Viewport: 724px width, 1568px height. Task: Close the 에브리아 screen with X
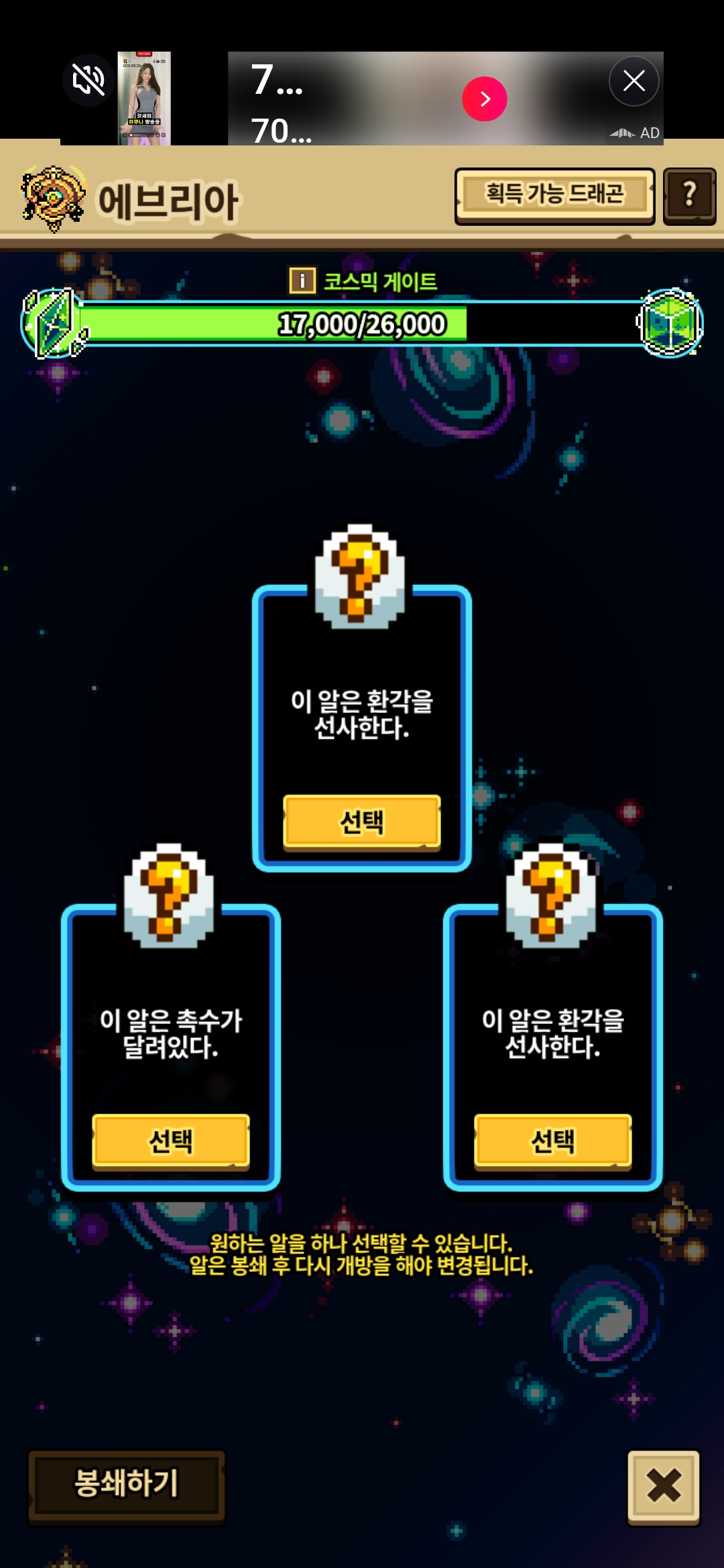point(664,1486)
